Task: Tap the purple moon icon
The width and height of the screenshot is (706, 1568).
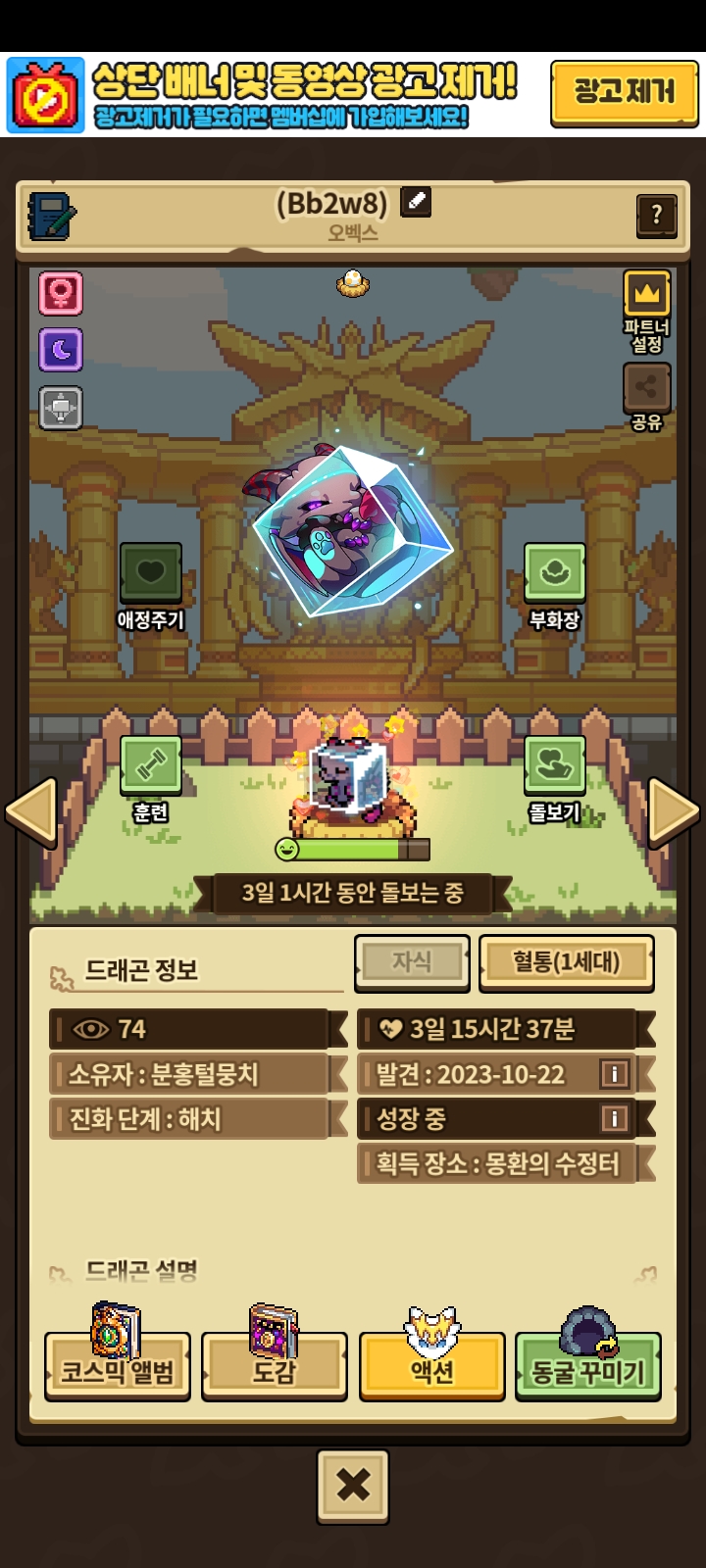Action: click(61, 350)
